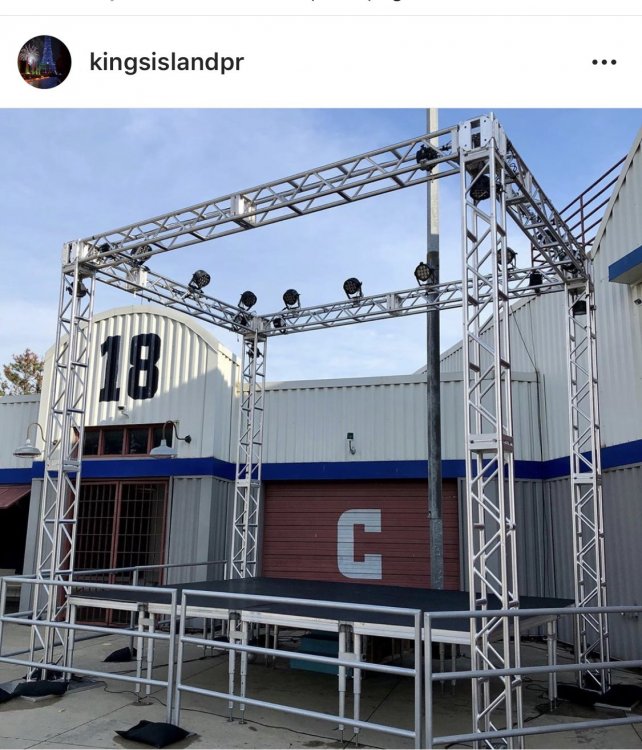Open the post's three-dot options menu
Viewport: 642px width, 750px height.
[604, 62]
